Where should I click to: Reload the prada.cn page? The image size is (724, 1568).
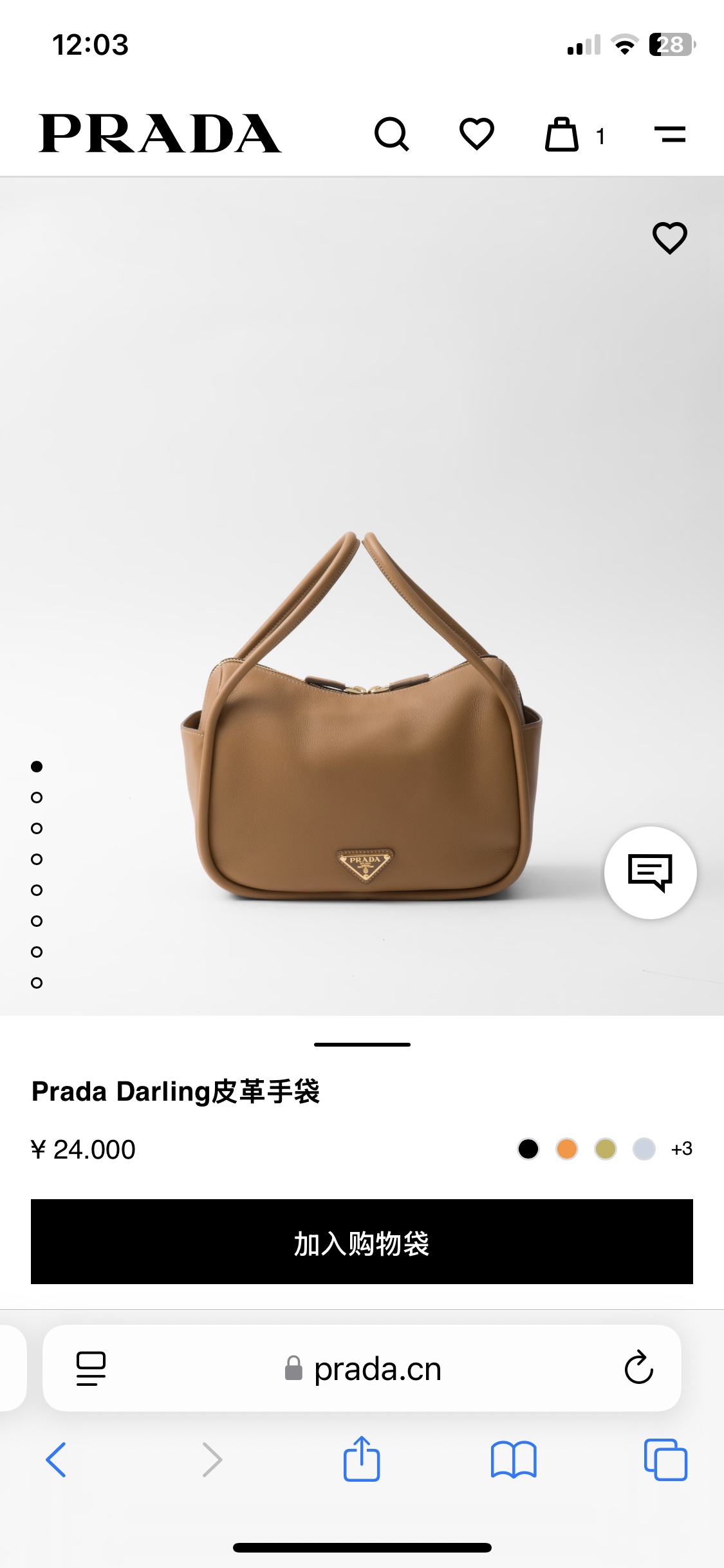(x=638, y=1368)
